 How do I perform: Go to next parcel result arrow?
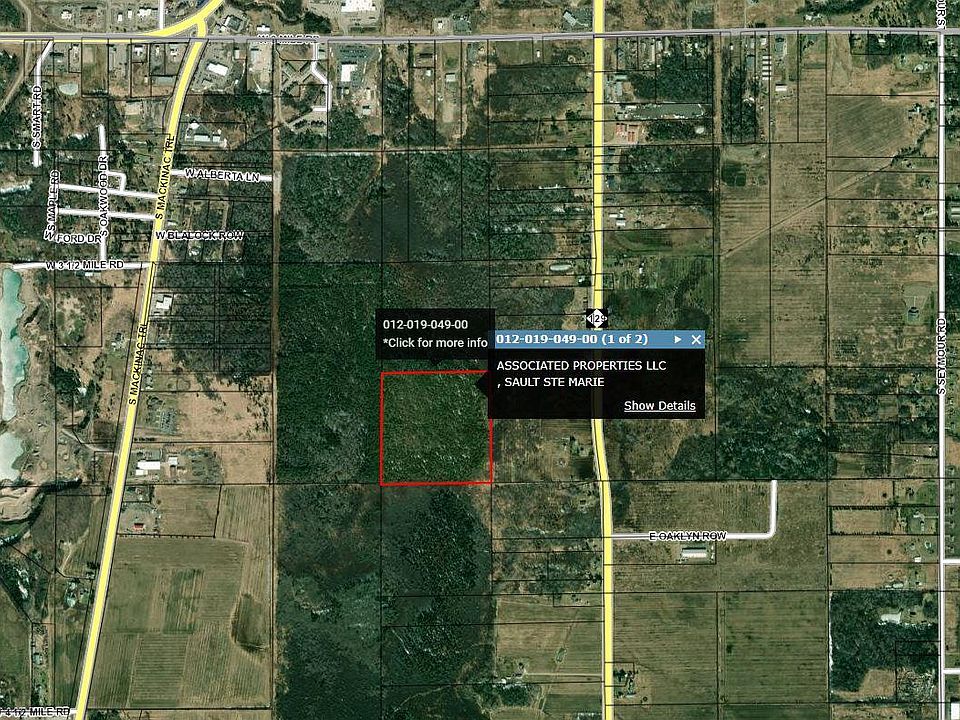point(677,340)
